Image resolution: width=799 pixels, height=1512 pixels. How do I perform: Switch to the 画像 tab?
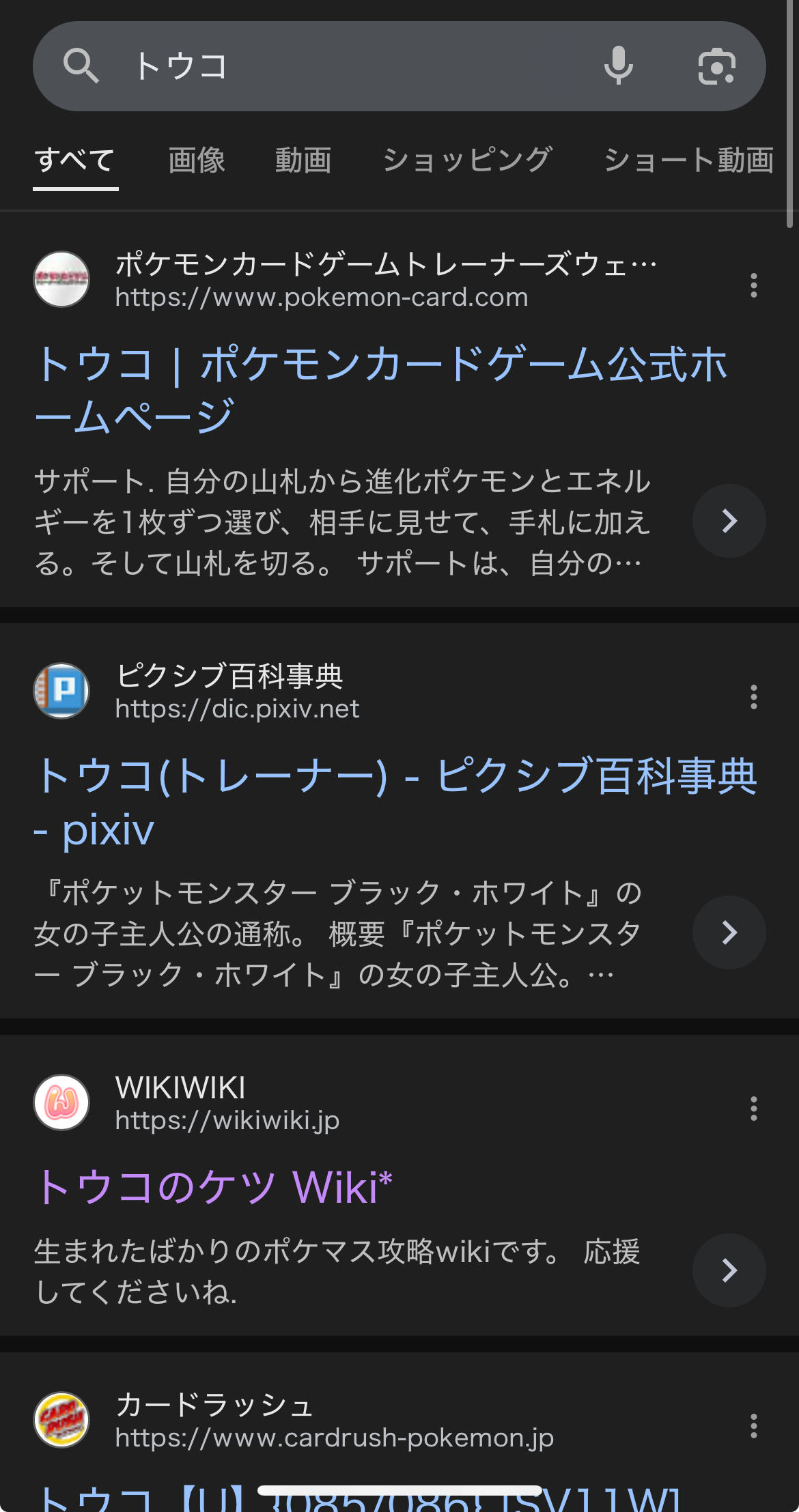(197, 160)
